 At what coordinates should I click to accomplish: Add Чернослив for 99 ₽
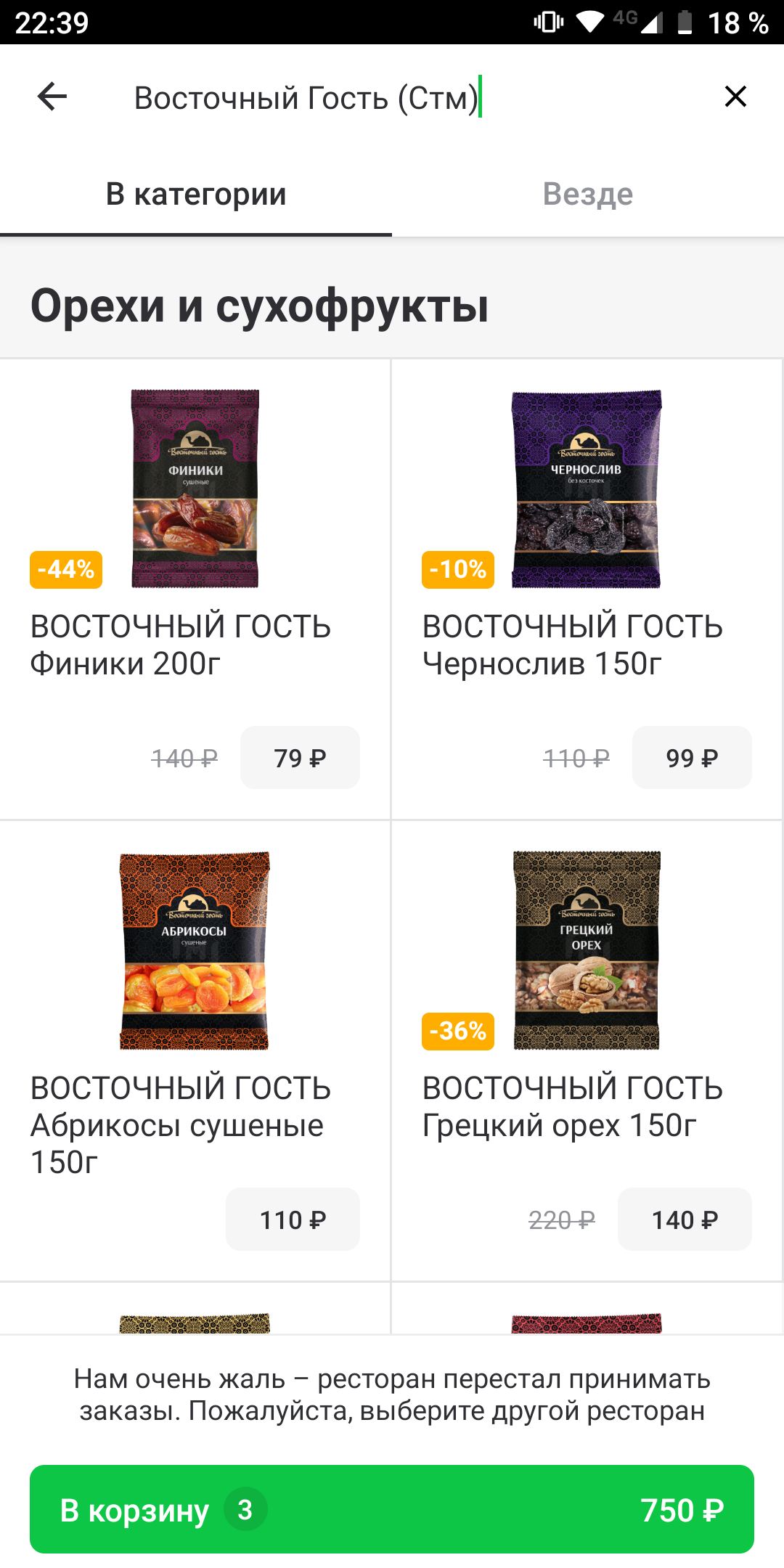[692, 758]
